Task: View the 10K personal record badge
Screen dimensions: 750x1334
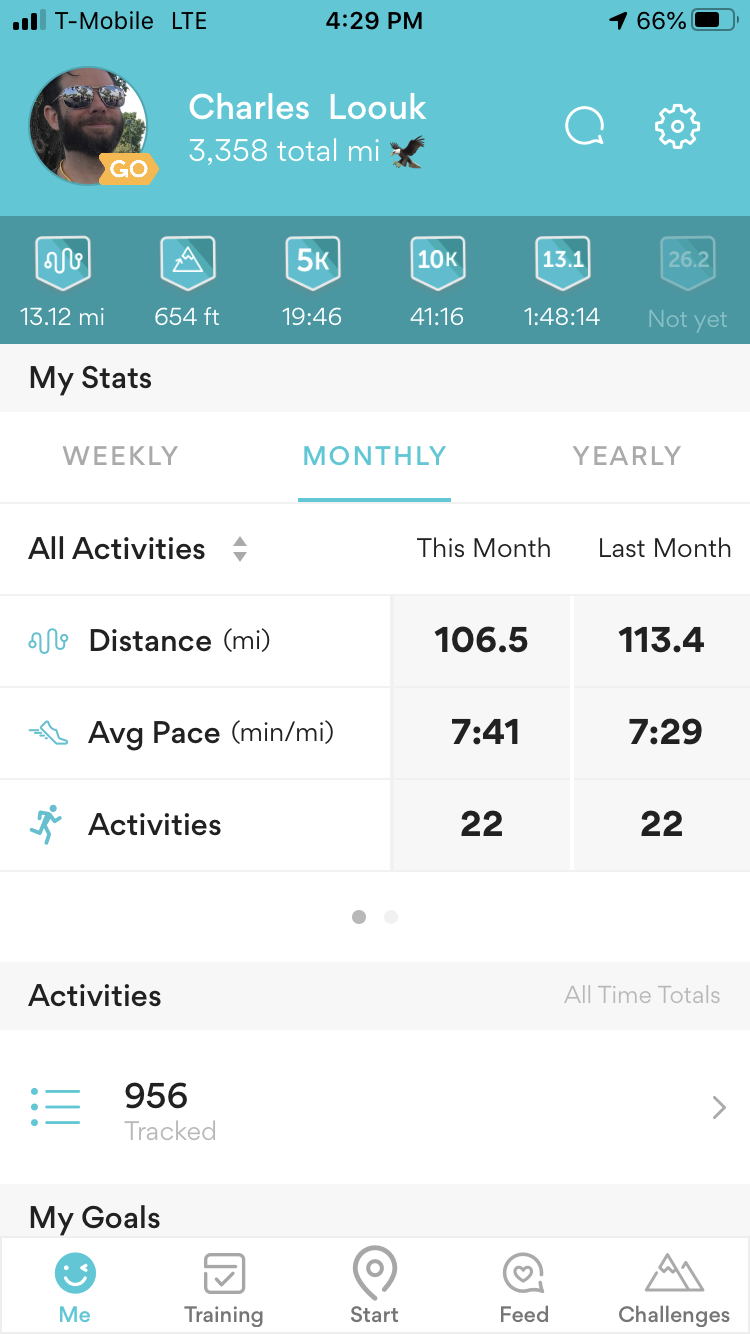Action: (437, 282)
